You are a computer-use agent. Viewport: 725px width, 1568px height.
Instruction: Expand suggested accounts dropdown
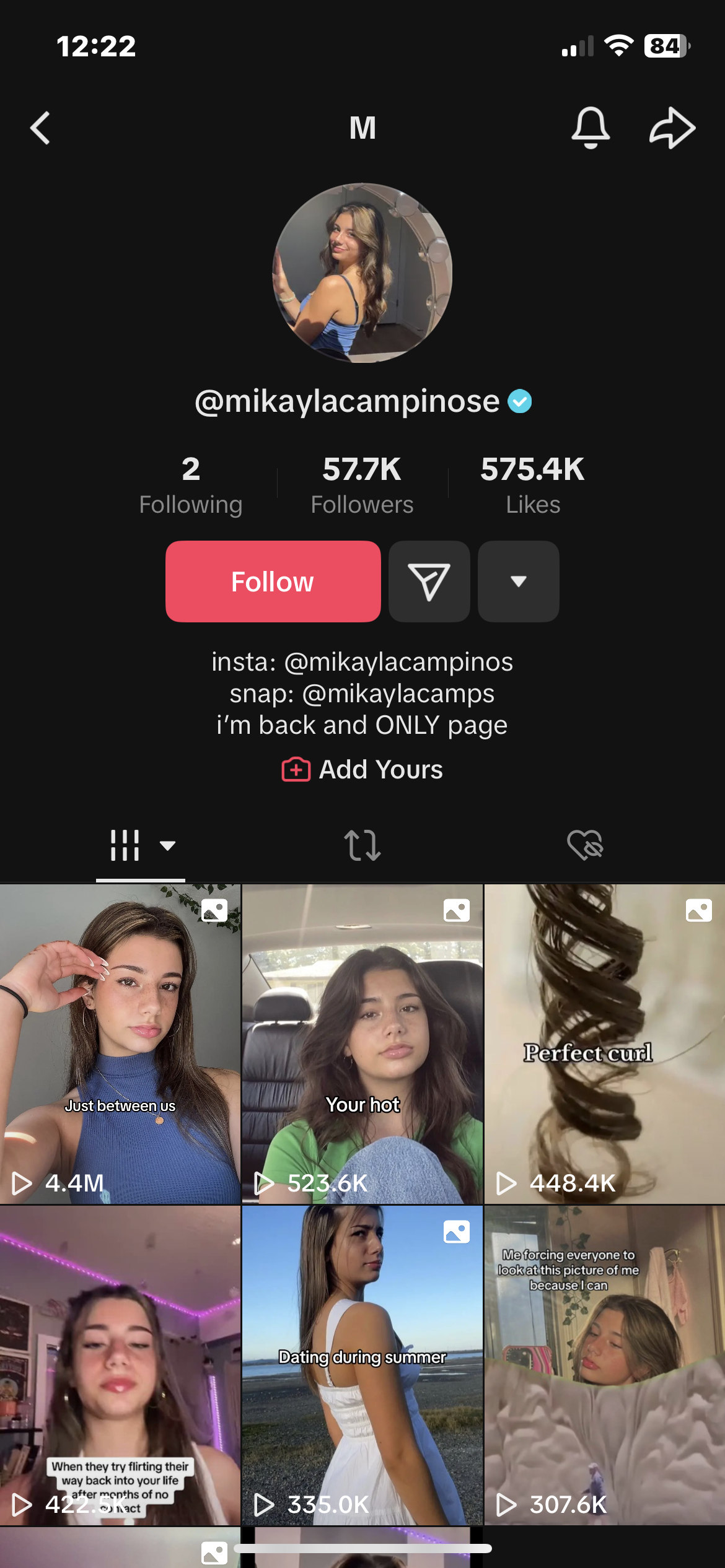pos(518,581)
